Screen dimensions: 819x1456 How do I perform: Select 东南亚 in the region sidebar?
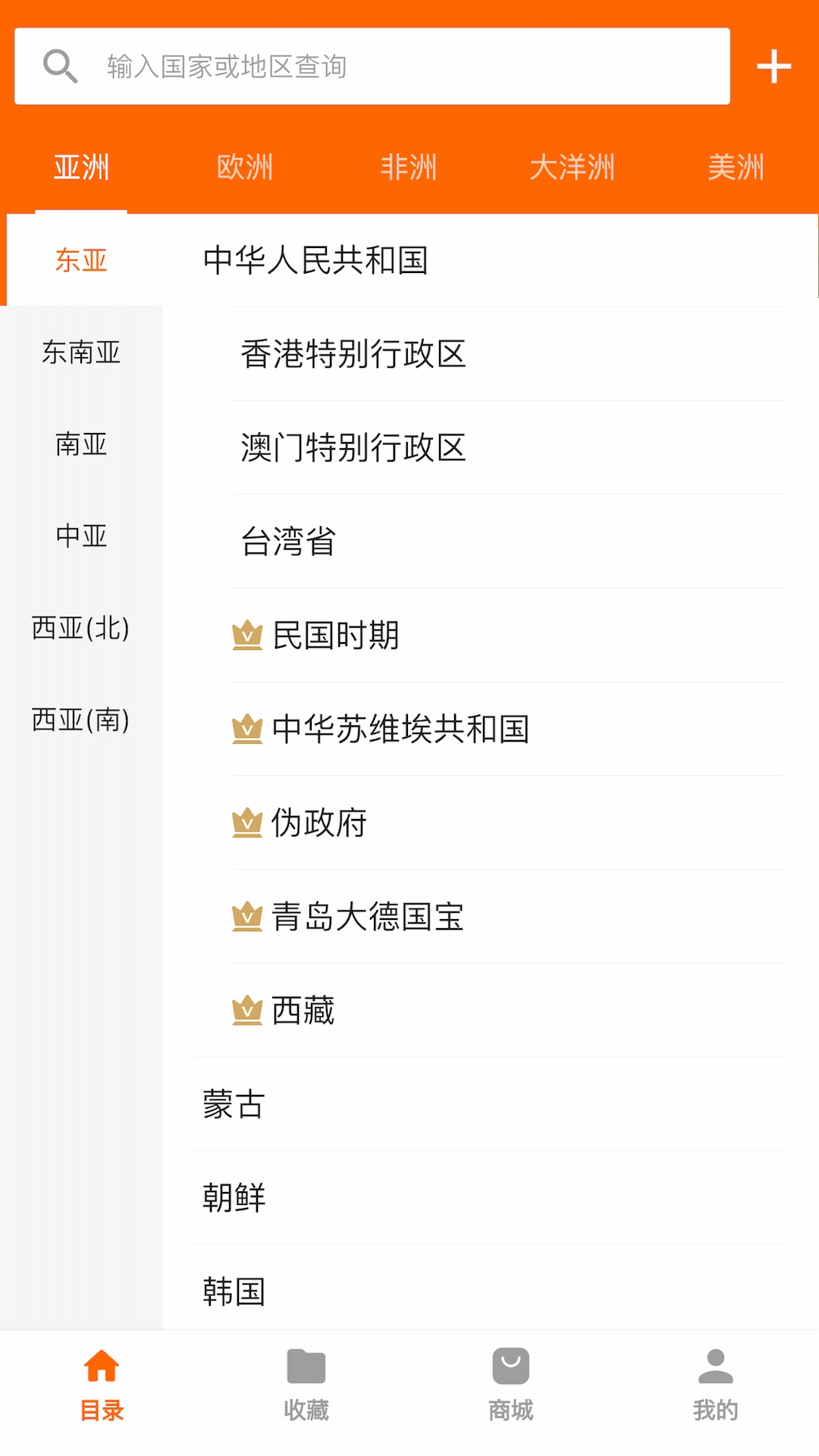pos(81,353)
